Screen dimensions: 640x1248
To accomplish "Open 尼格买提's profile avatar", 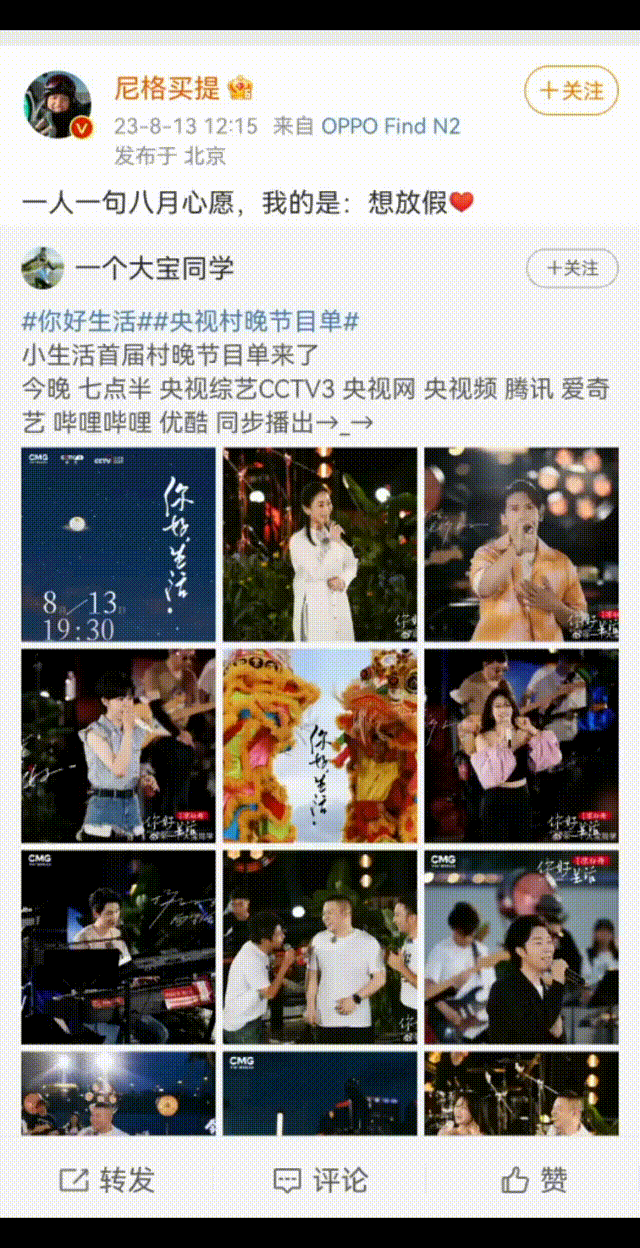I will 58,105.
